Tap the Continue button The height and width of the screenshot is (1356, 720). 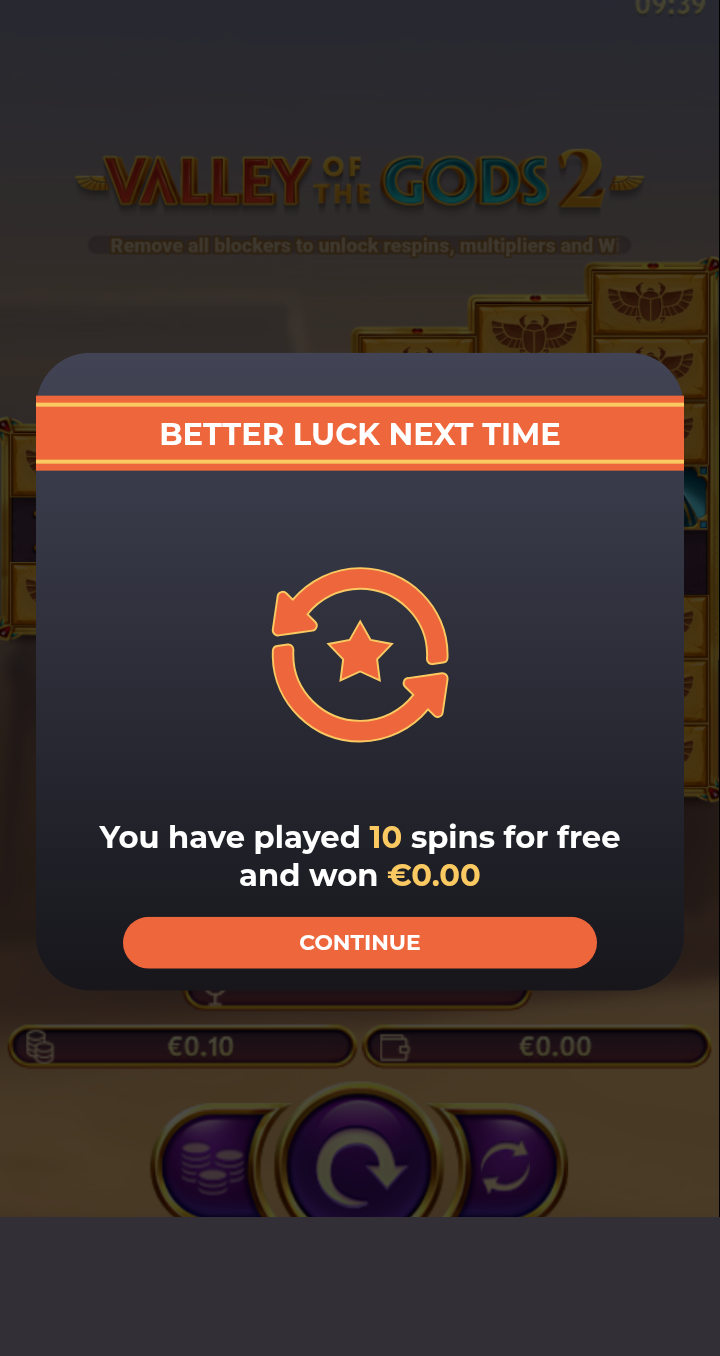tap(360, 942)
